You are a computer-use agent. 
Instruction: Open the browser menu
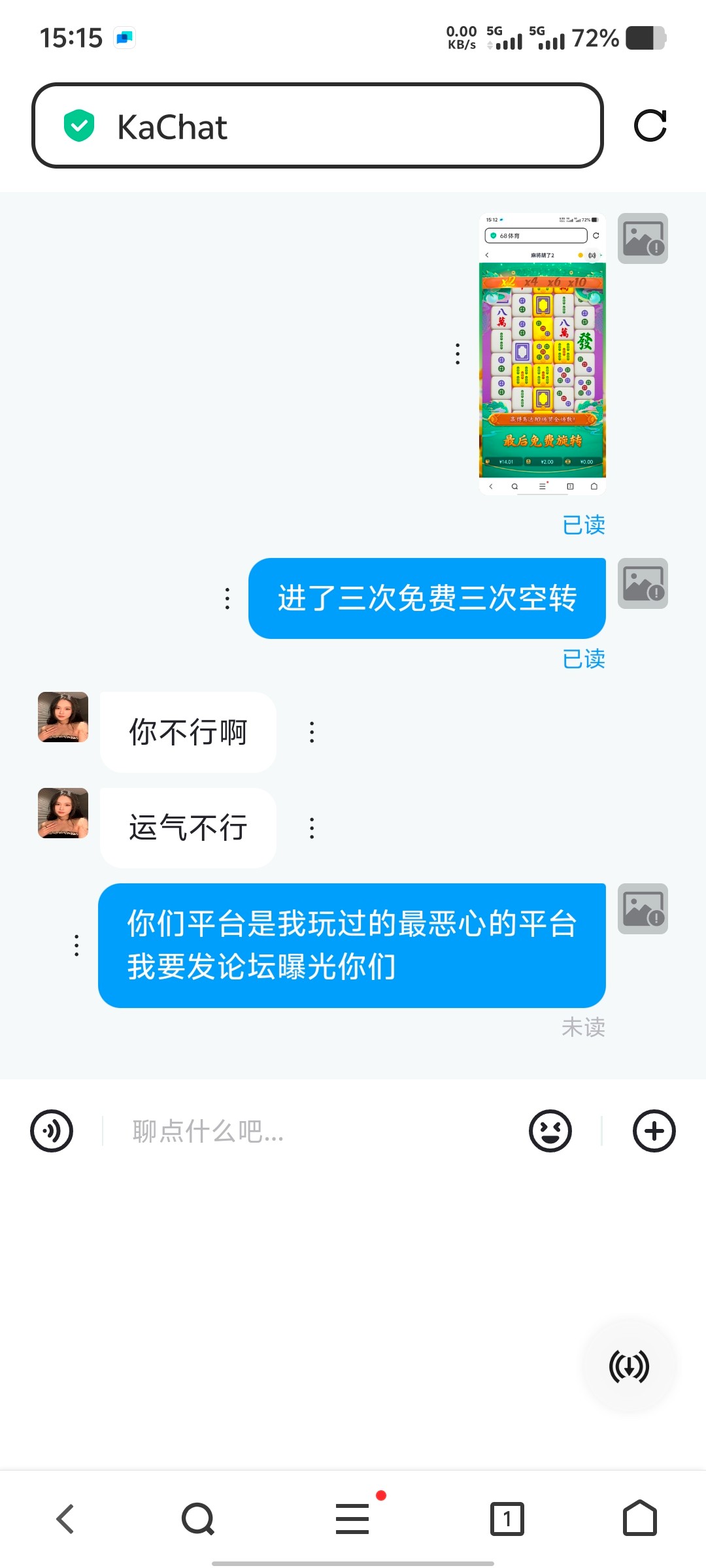(x=352, y=1518)
